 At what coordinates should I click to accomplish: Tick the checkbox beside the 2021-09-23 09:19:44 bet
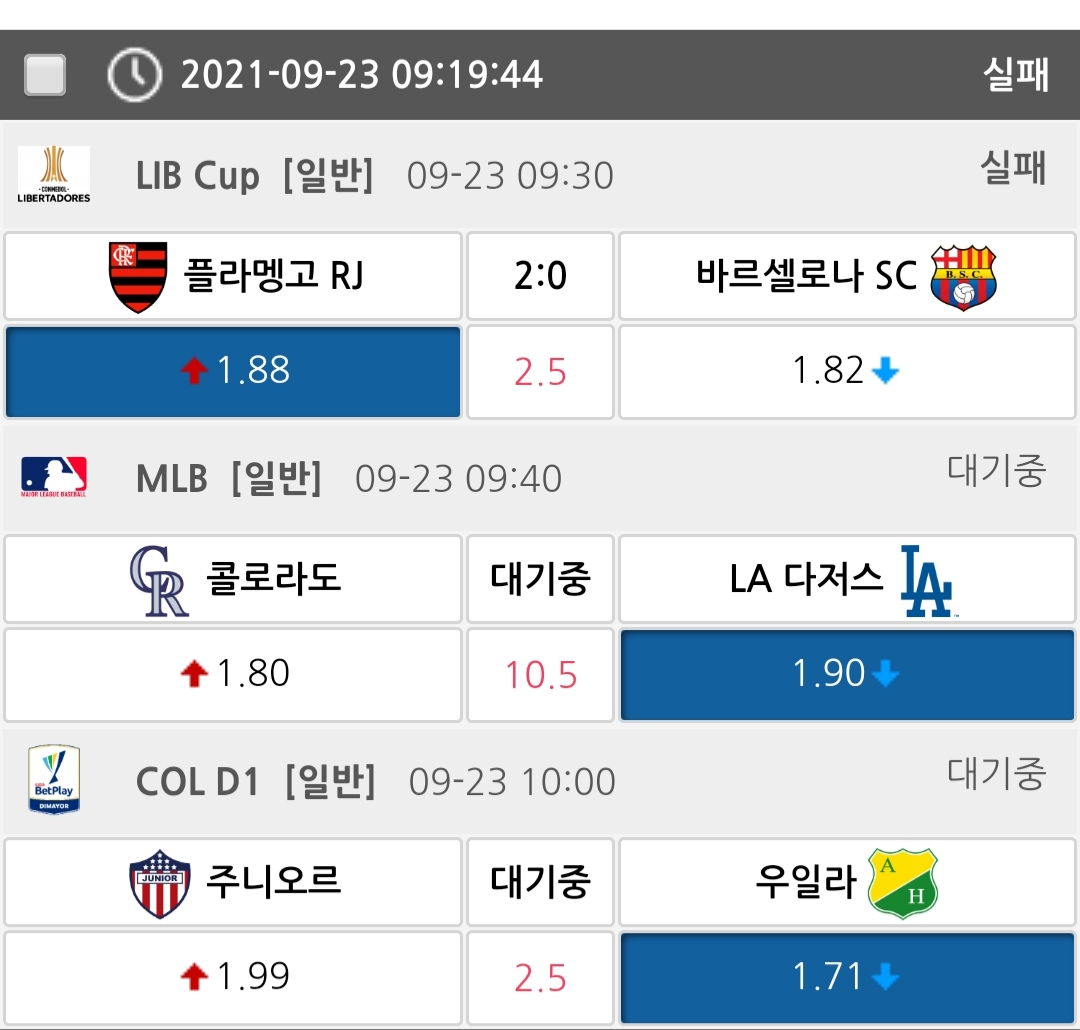pos(45,75)
